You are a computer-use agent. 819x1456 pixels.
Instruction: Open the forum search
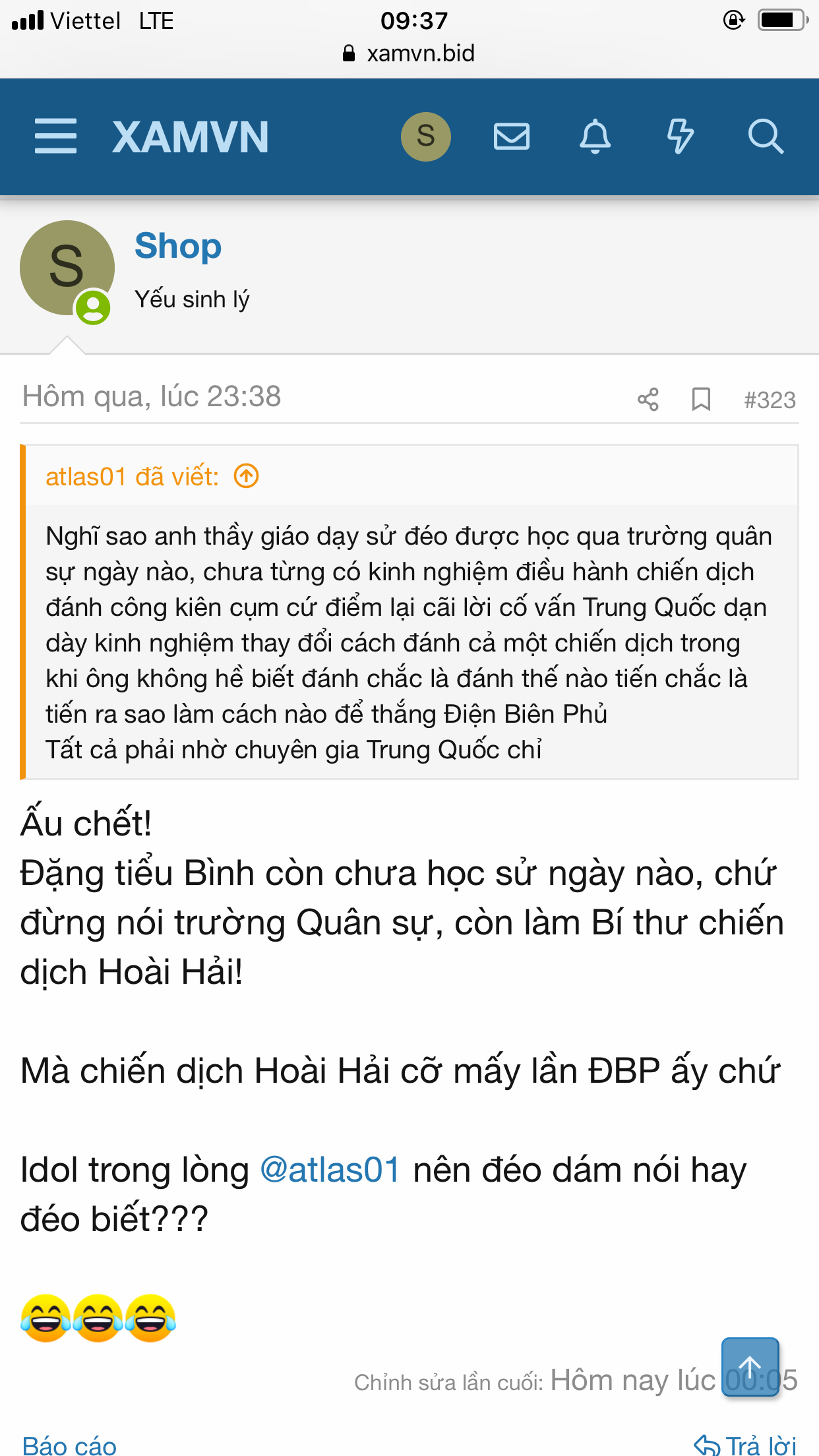pyautogui.click(x=765, y=136)
